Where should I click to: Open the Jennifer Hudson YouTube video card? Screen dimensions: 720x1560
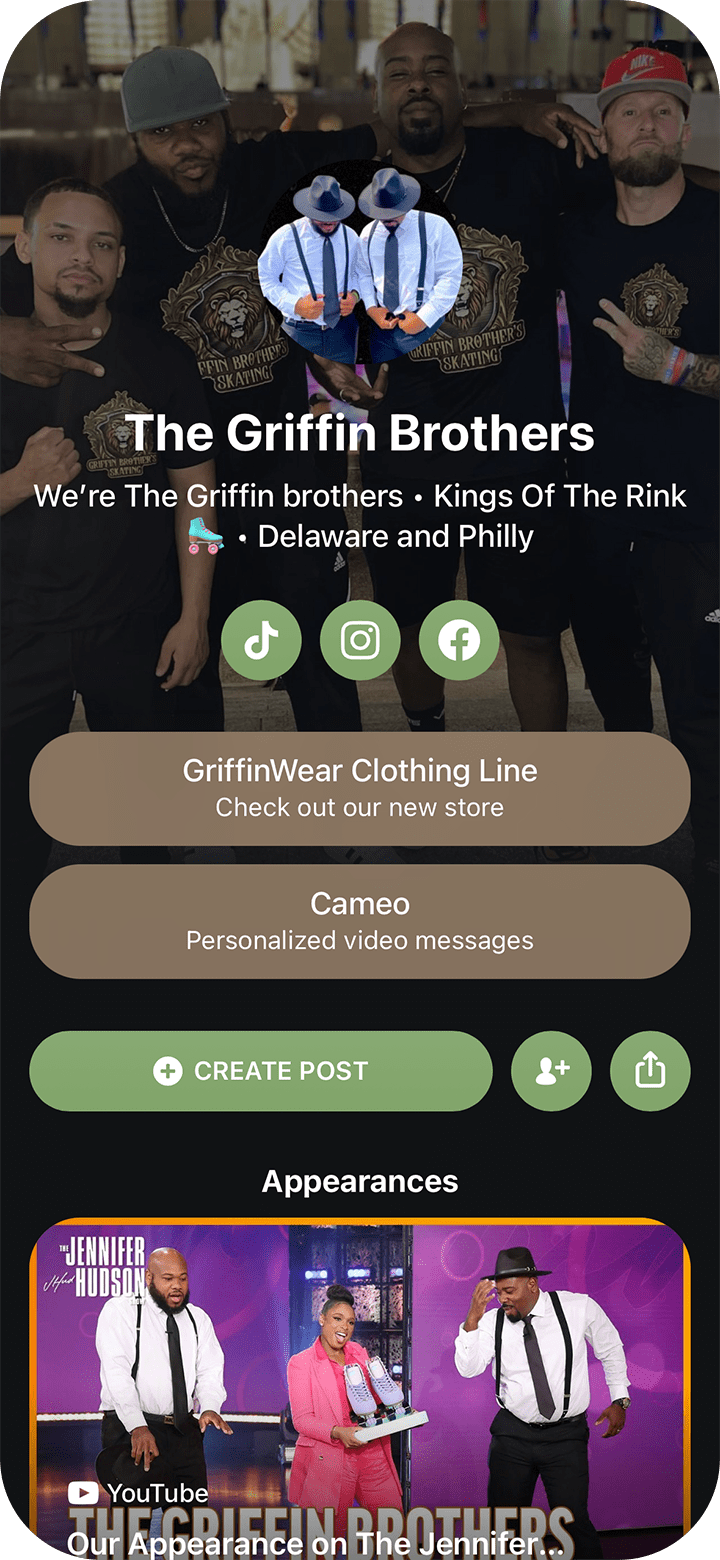tap(360, 1390)
